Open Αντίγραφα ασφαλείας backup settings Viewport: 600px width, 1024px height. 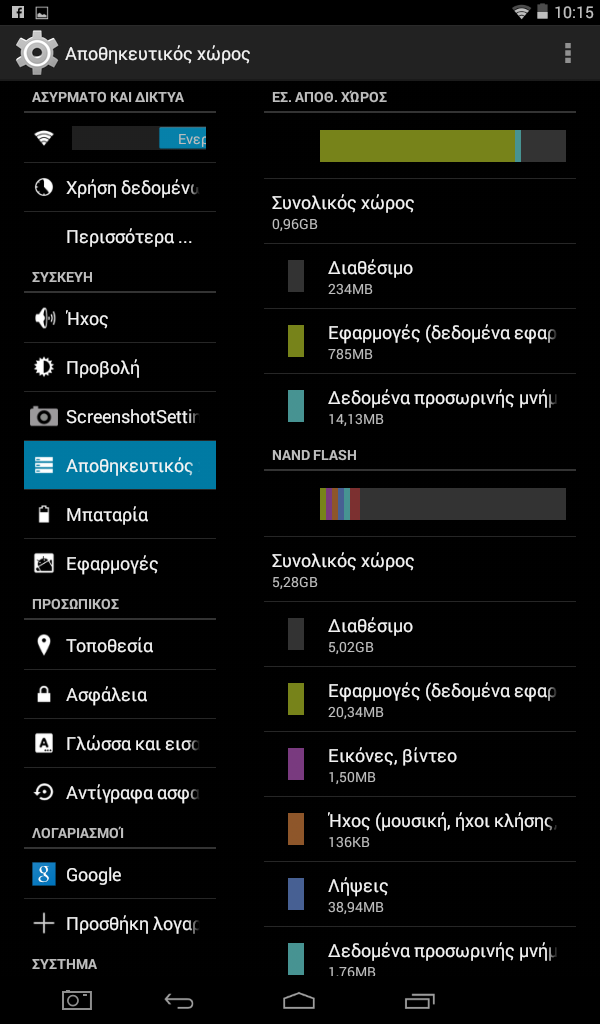[x=120, y=792]
